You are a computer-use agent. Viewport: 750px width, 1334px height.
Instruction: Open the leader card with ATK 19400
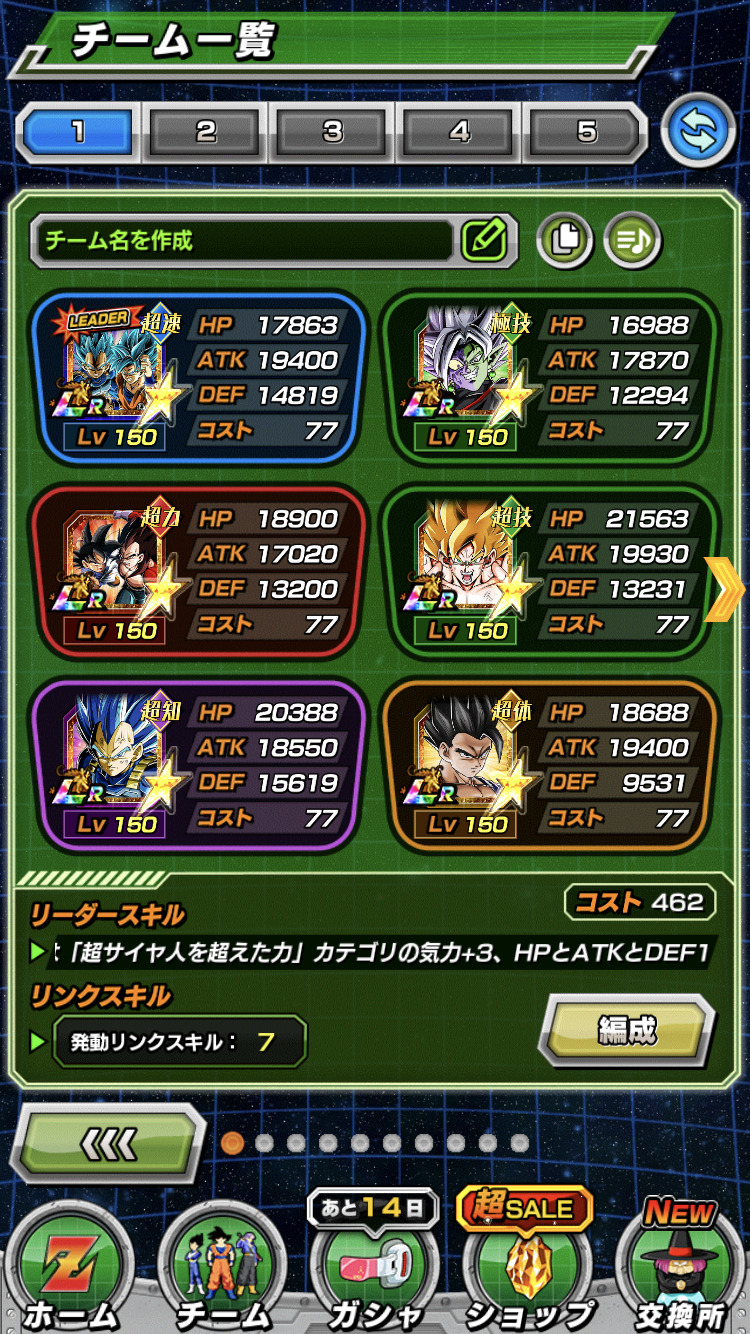(197, 378)
